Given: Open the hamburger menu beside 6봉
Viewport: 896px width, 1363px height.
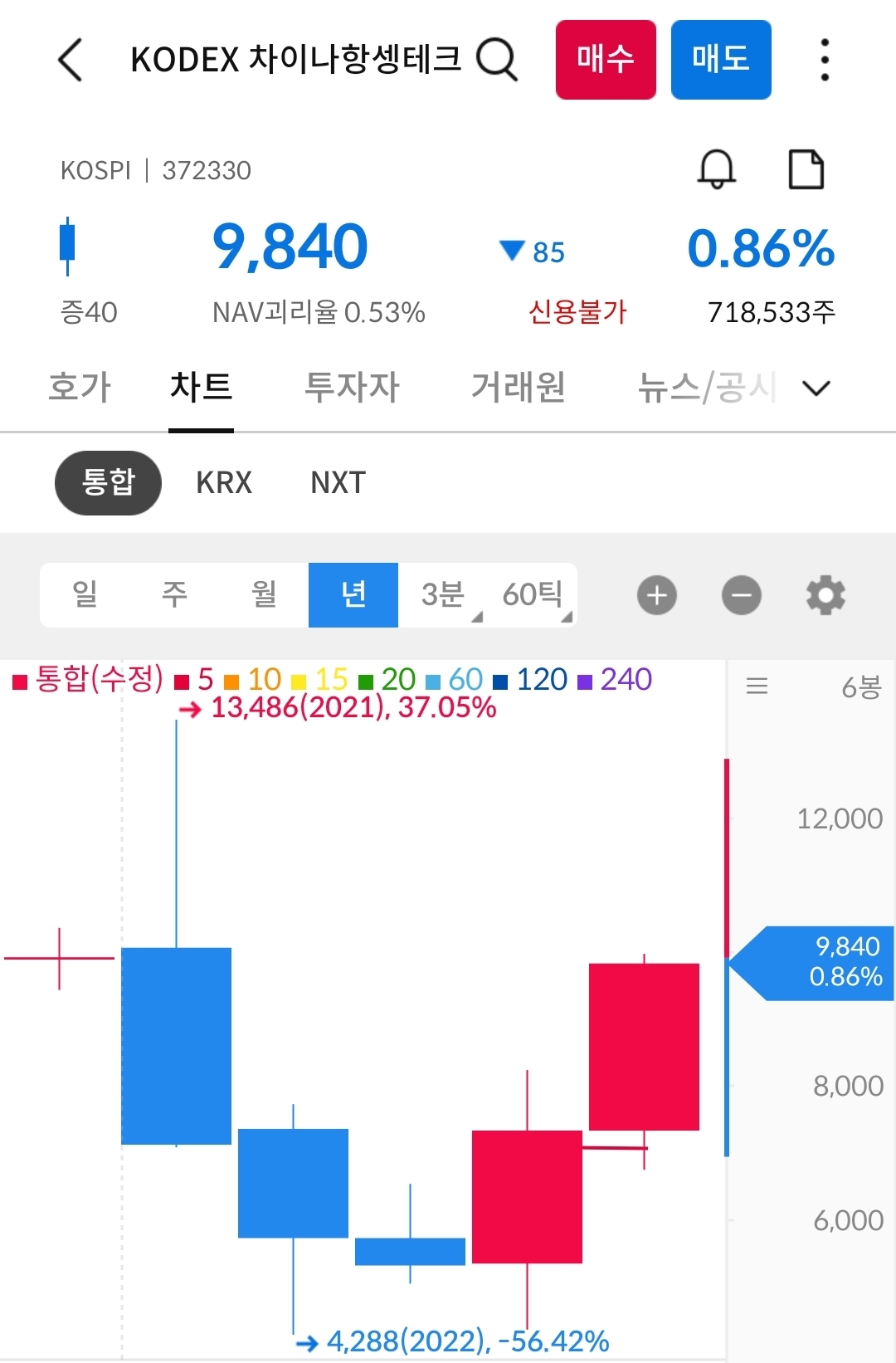Looking at the screenshot, I should [x=757, y=684].
